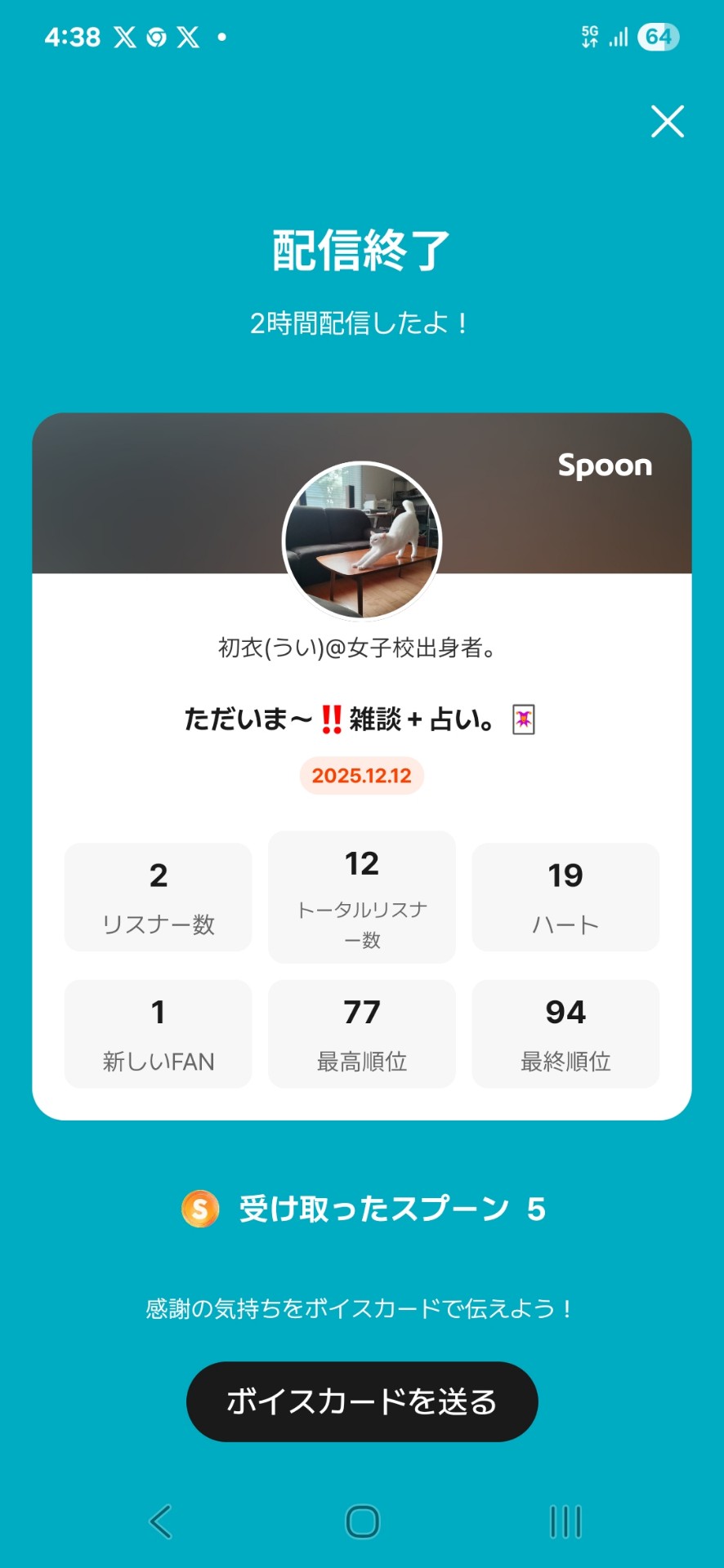Close the broadcast ended screen
The width and height of the screenshot is (724, 1568).
(x=667, y=122)
